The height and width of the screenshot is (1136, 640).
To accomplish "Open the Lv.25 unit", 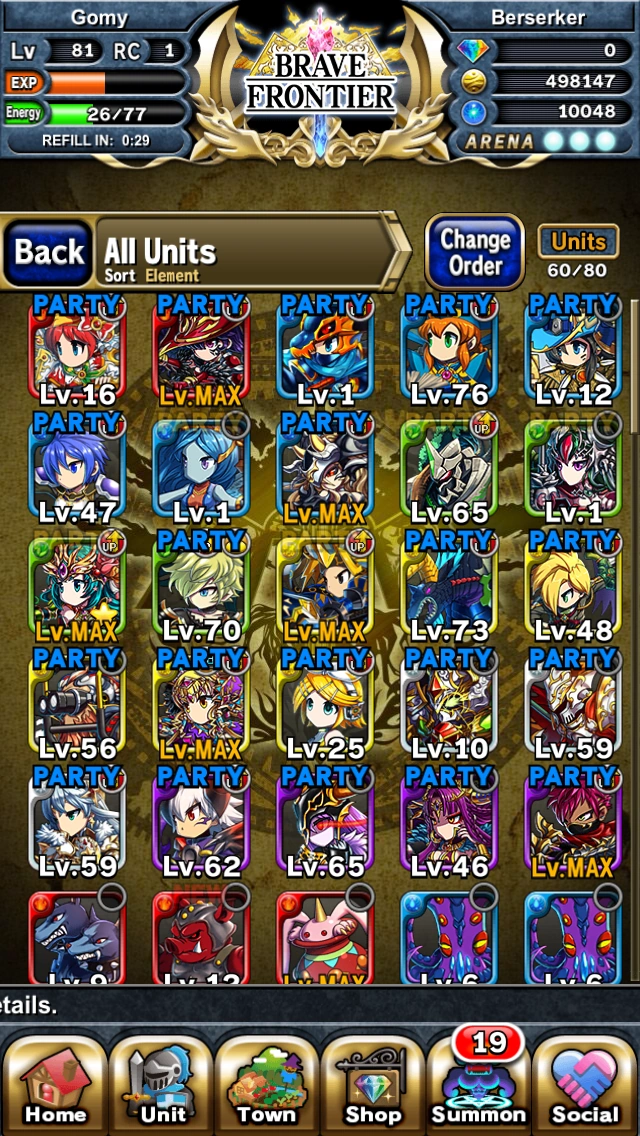I will pos(325,704).
